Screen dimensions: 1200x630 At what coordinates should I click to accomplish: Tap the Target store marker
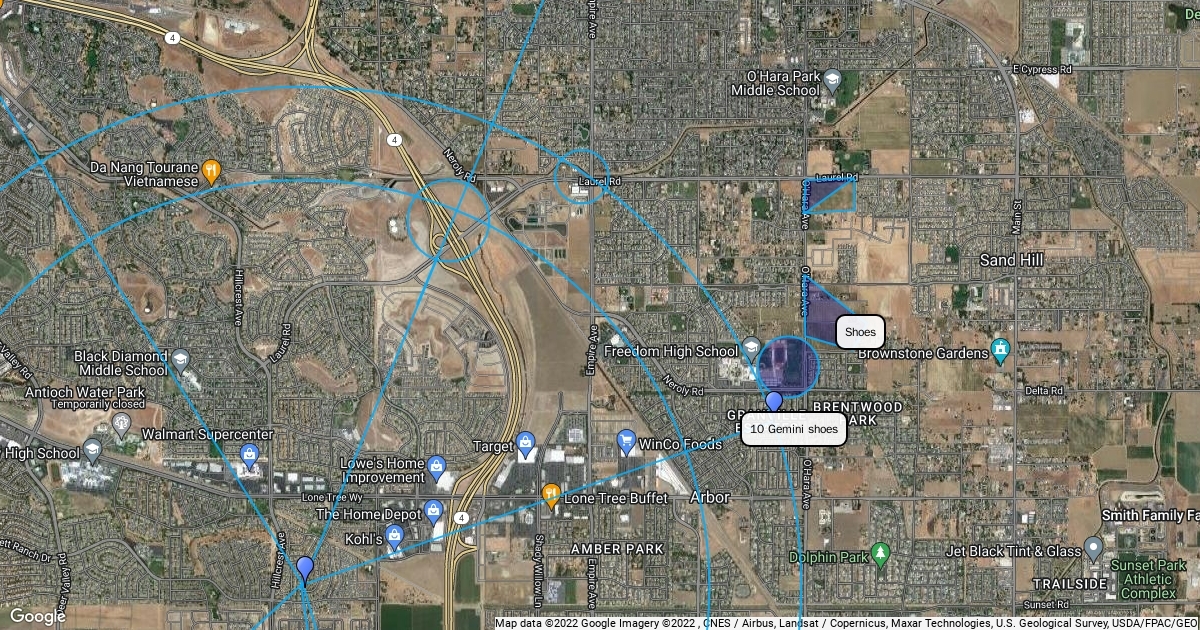pyautogui.click(x=526, y=445)
